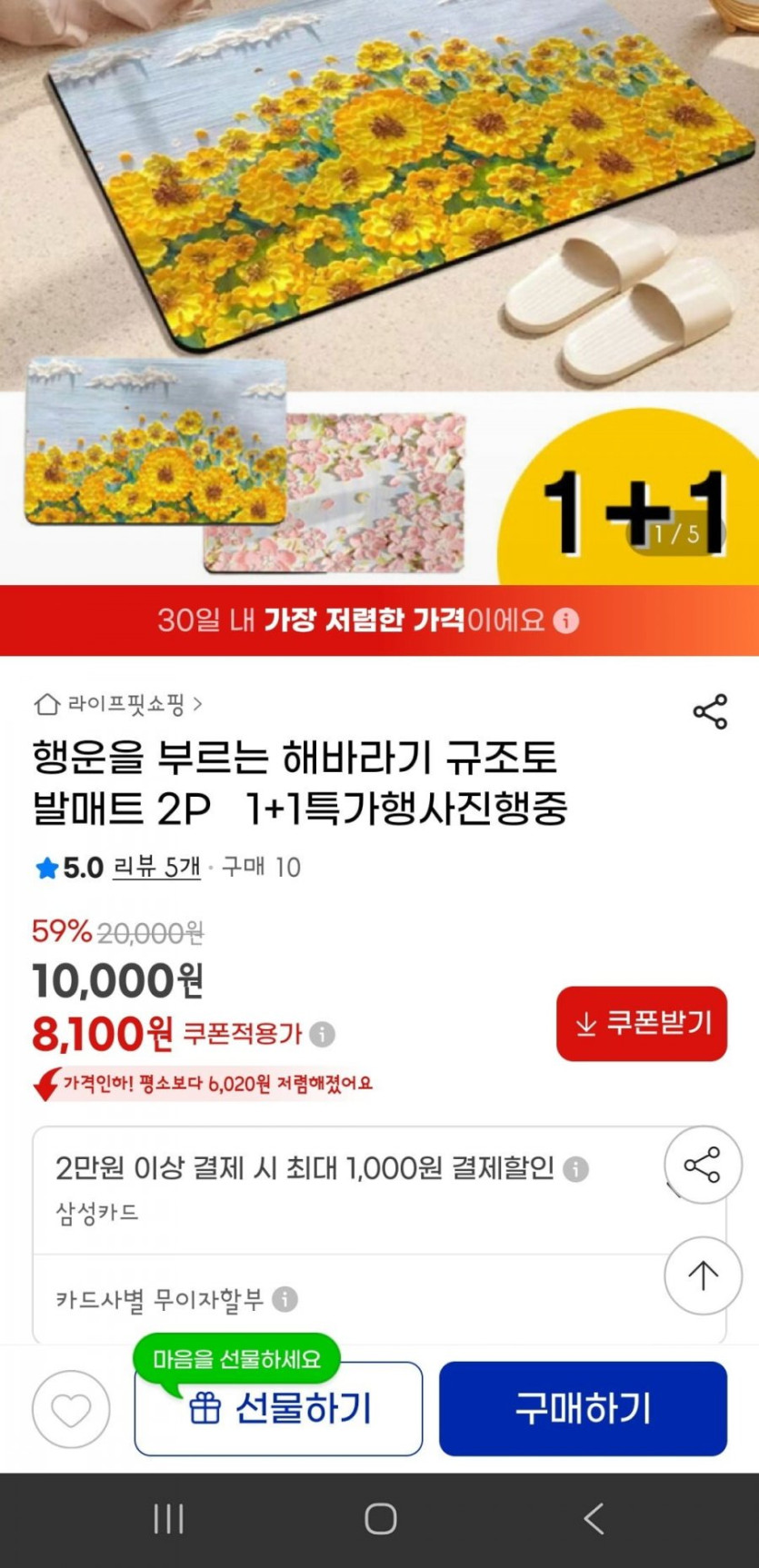The height and width of the screenshot is (1568, 759).
Task: Open the product image gallery
Action: (379, 293)
